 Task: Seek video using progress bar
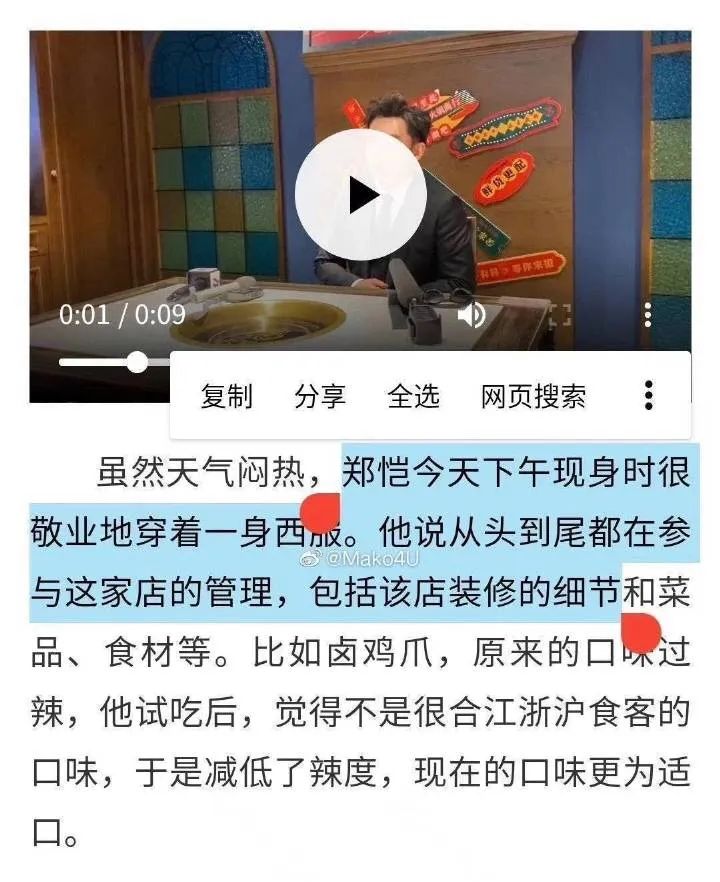(x=110, y=362)
